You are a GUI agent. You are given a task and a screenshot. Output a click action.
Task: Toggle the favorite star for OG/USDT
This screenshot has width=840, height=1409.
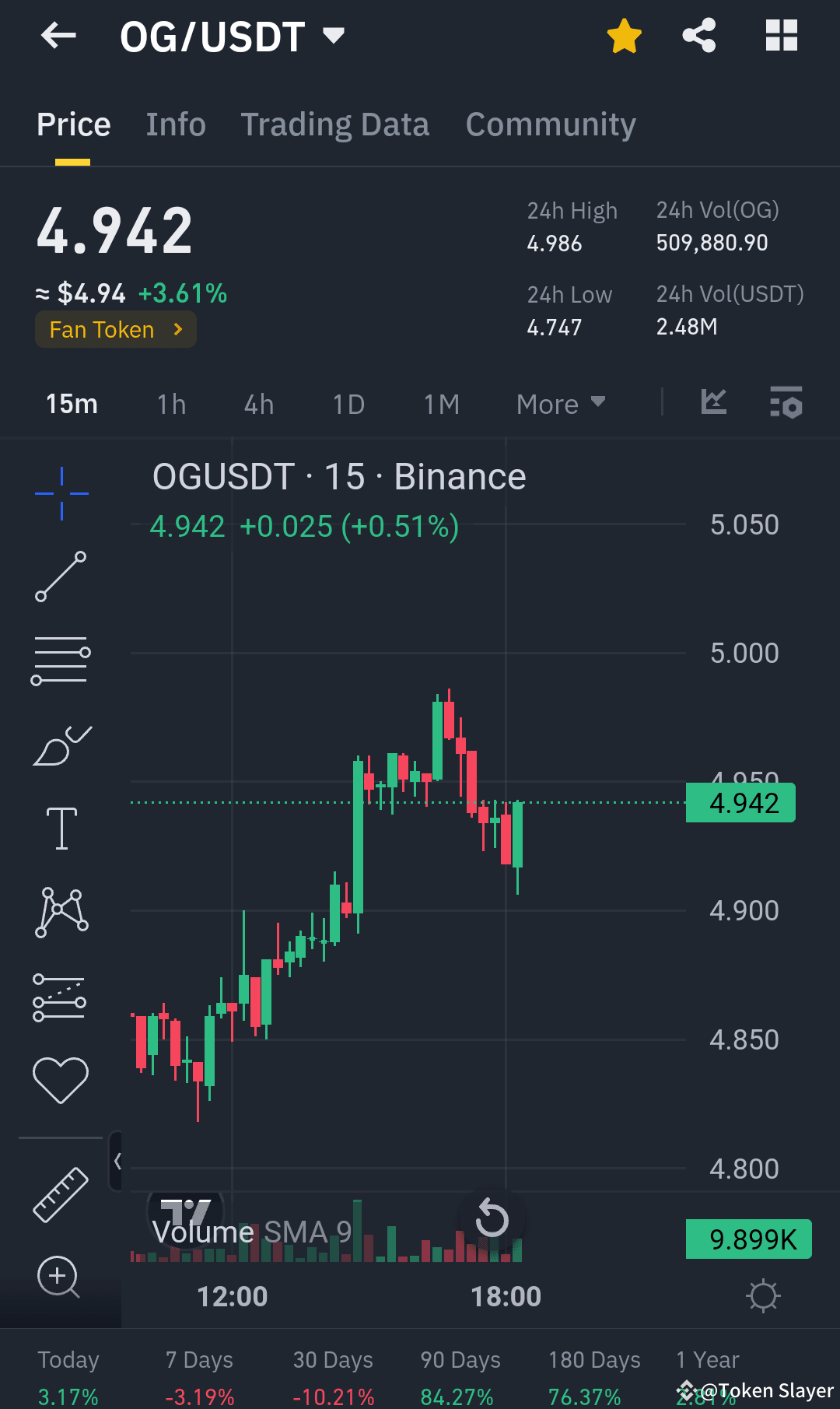(624, 35)
